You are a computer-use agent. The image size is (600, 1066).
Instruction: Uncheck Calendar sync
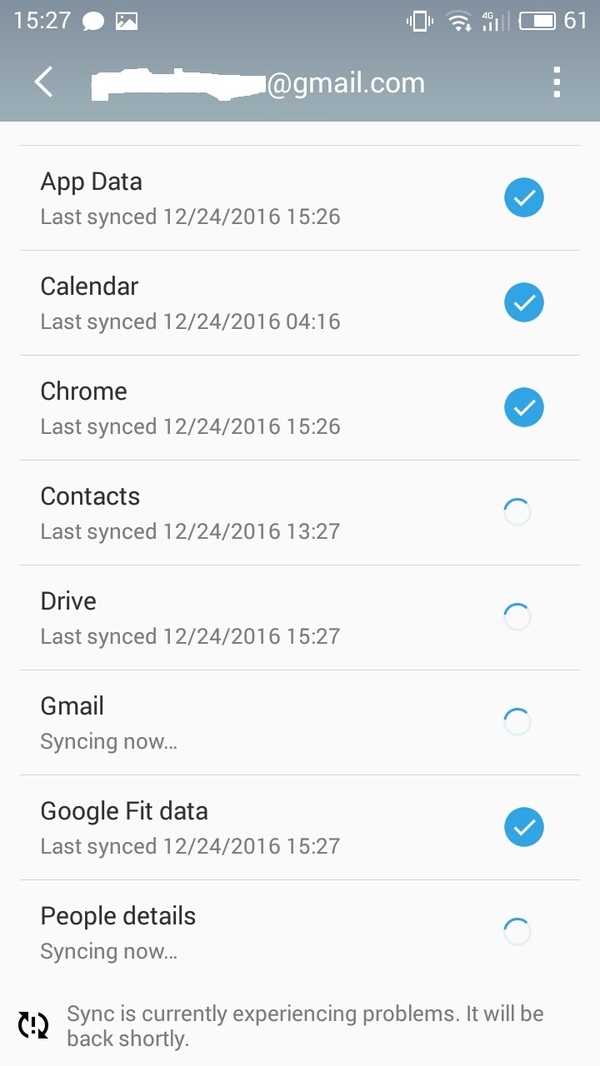(523, 303)
